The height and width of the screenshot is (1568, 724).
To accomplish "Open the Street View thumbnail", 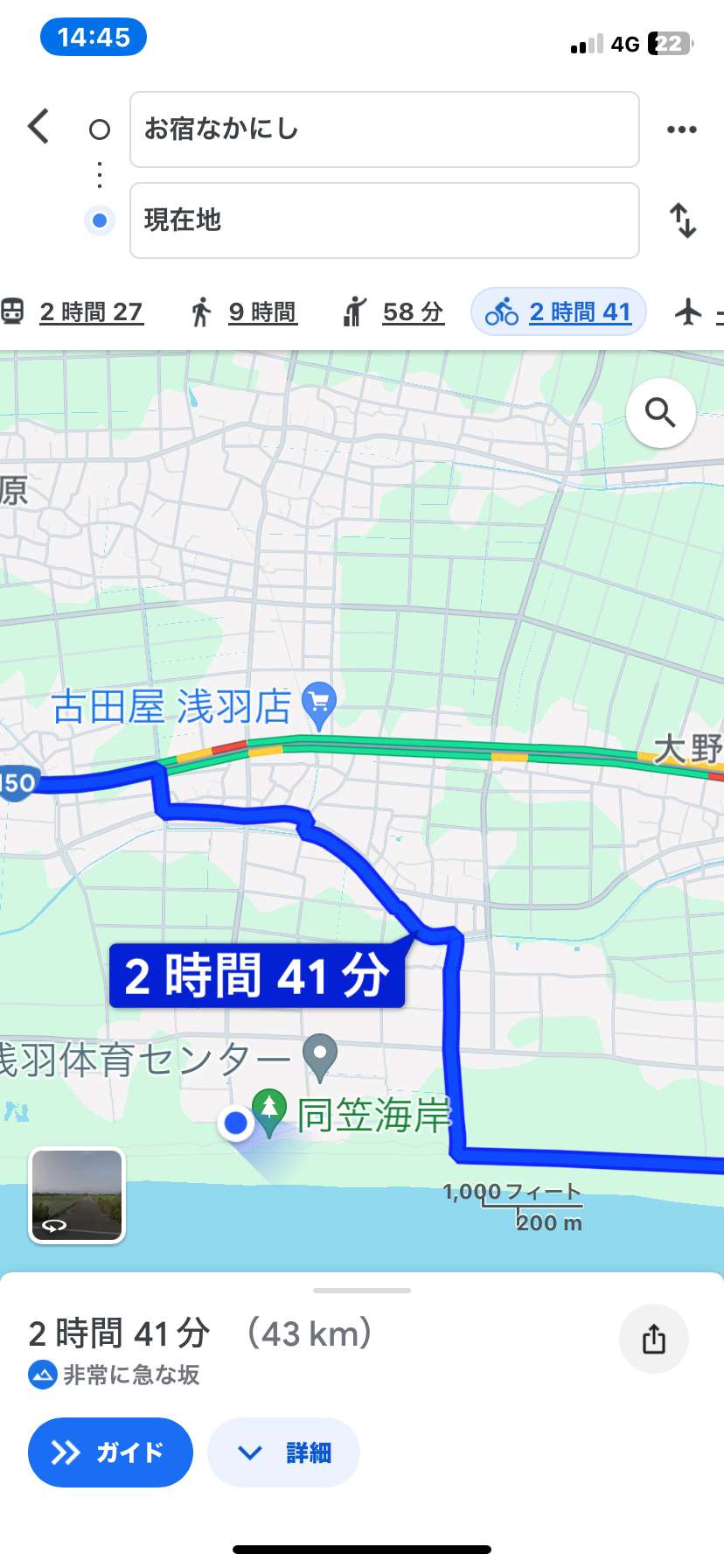I will pyautogui.click(x=78, y=1195).
